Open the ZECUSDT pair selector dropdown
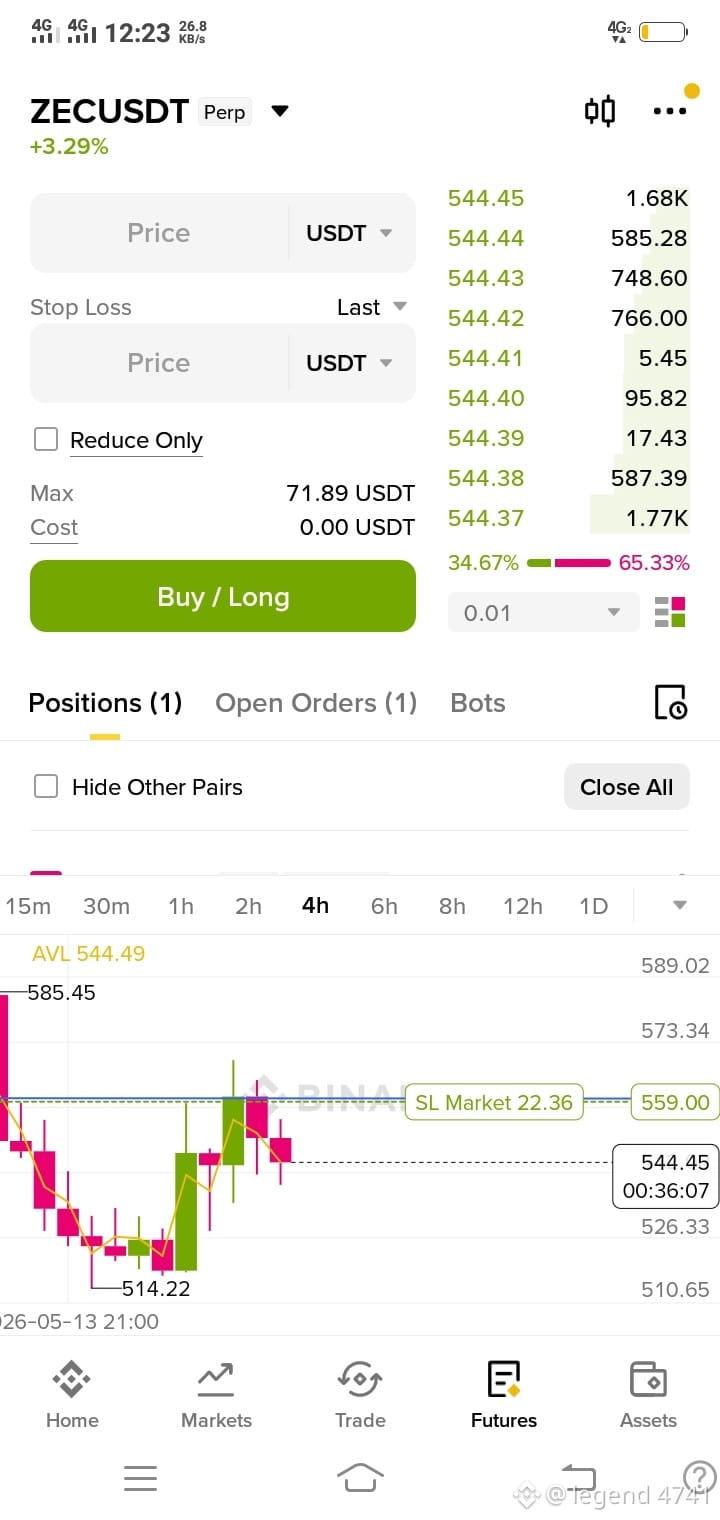Viewport: 720px width, 1520px height. [280, 111]
